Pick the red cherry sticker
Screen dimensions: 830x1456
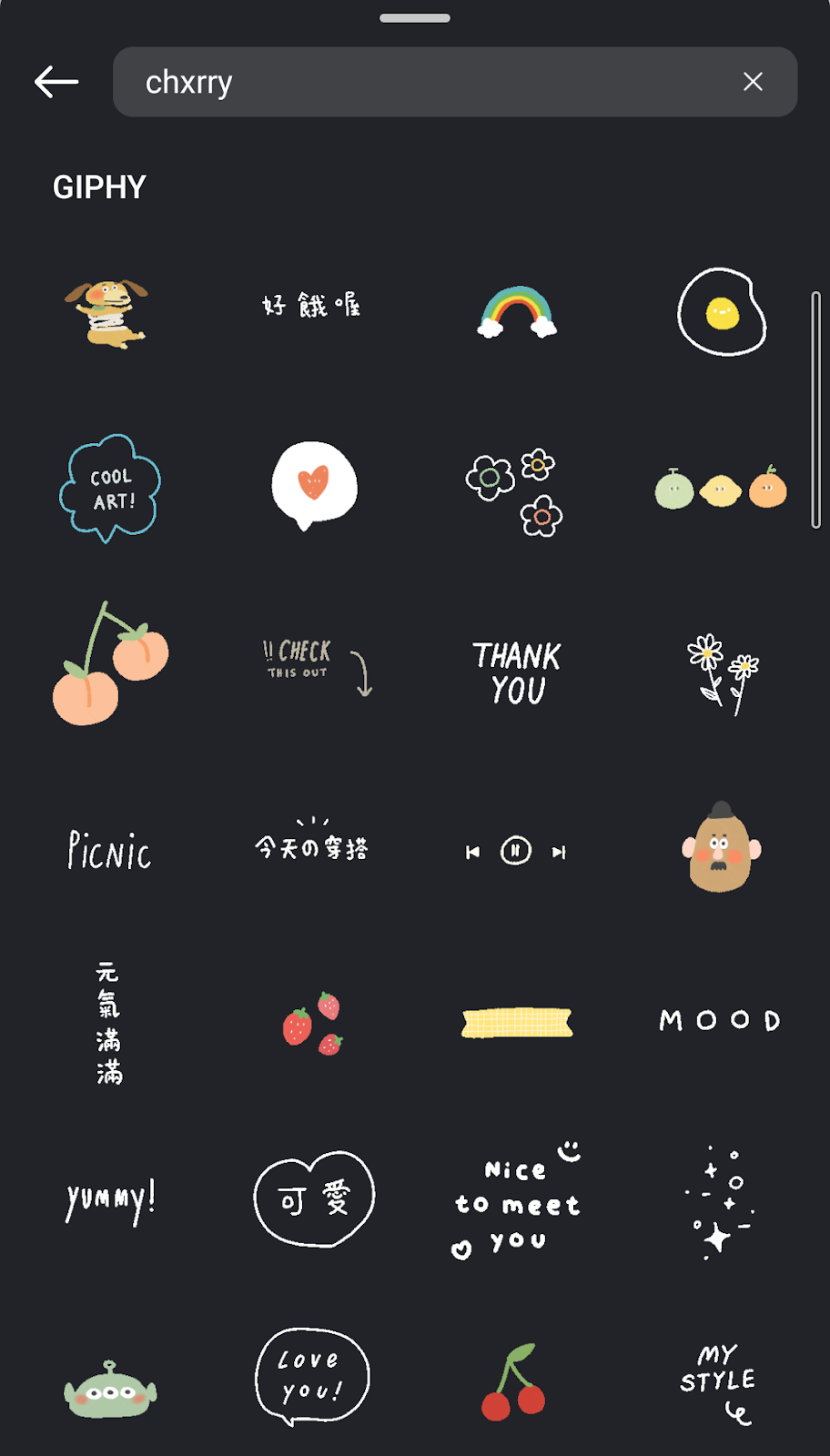(514, 1382)
